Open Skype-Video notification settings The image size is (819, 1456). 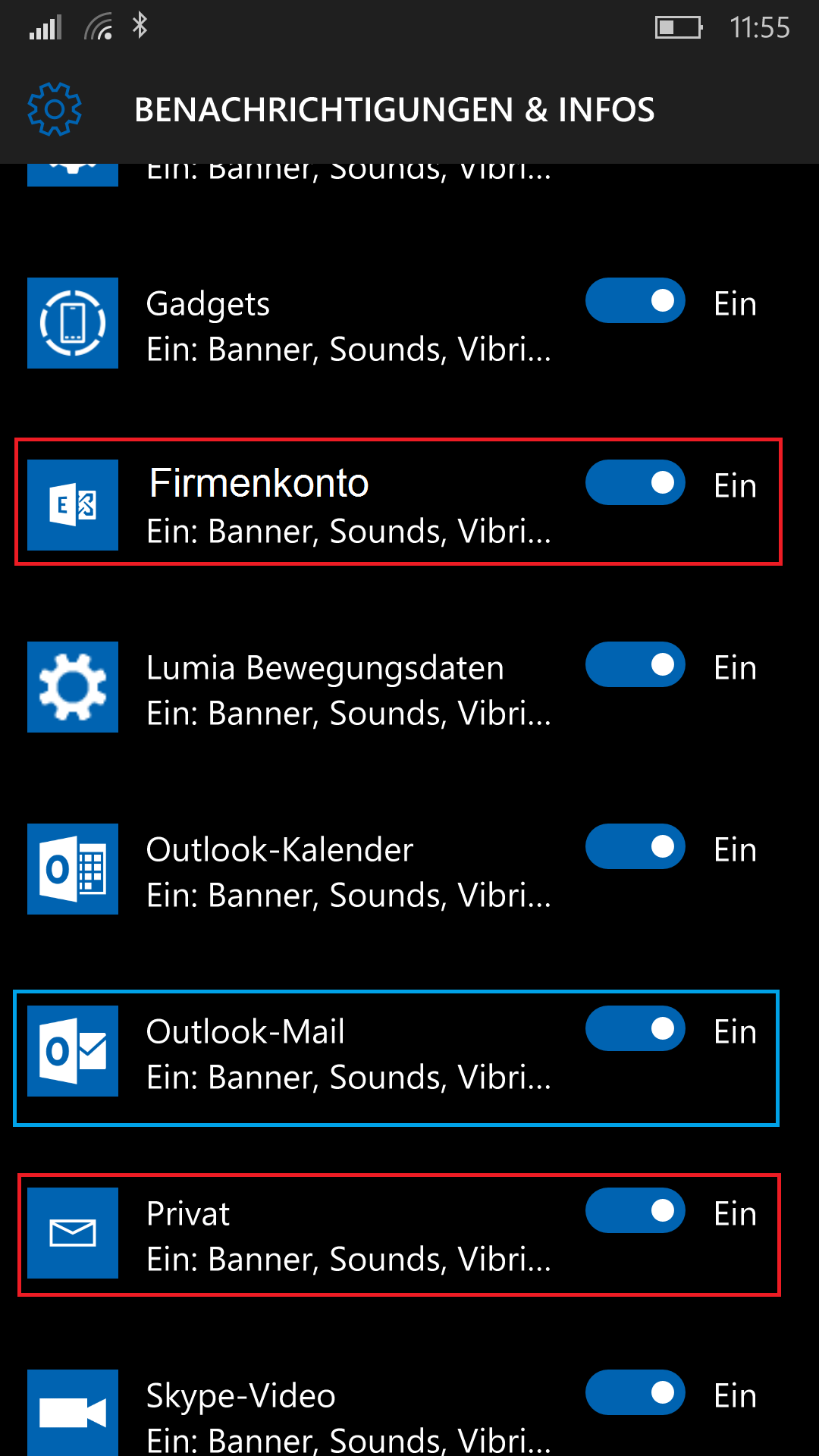point(349,1414)
